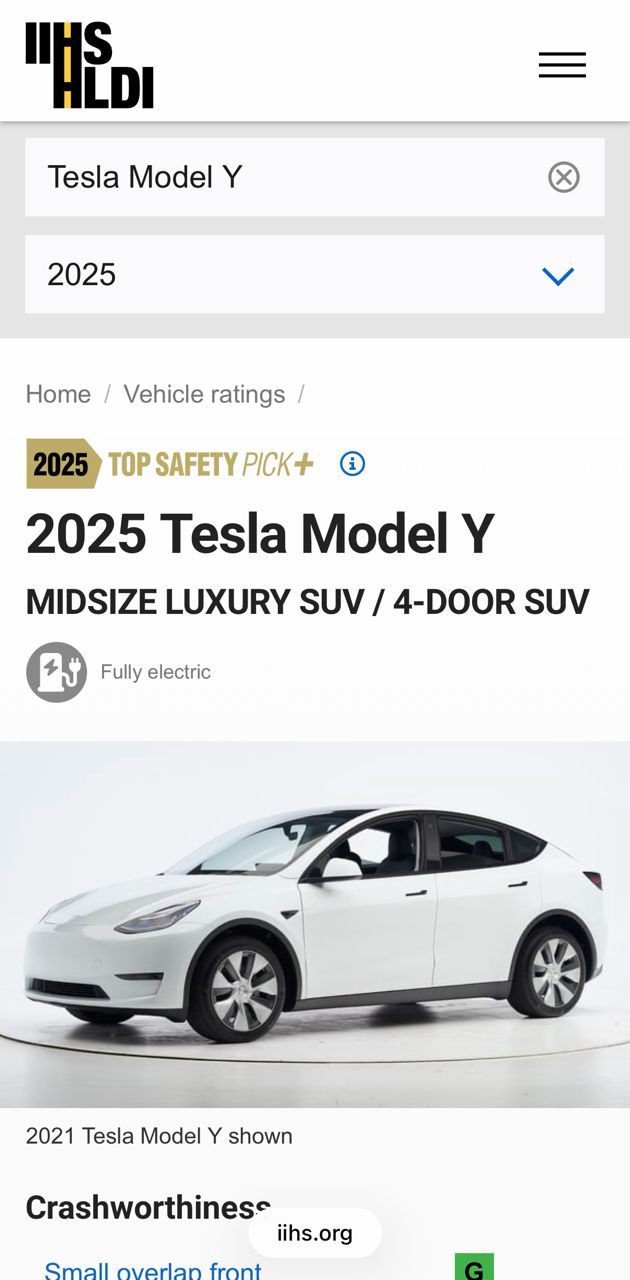Tap the Tesla Model Y search field
The width and height of the screenshot is (630, 1280).
click(x=280, y=177)
